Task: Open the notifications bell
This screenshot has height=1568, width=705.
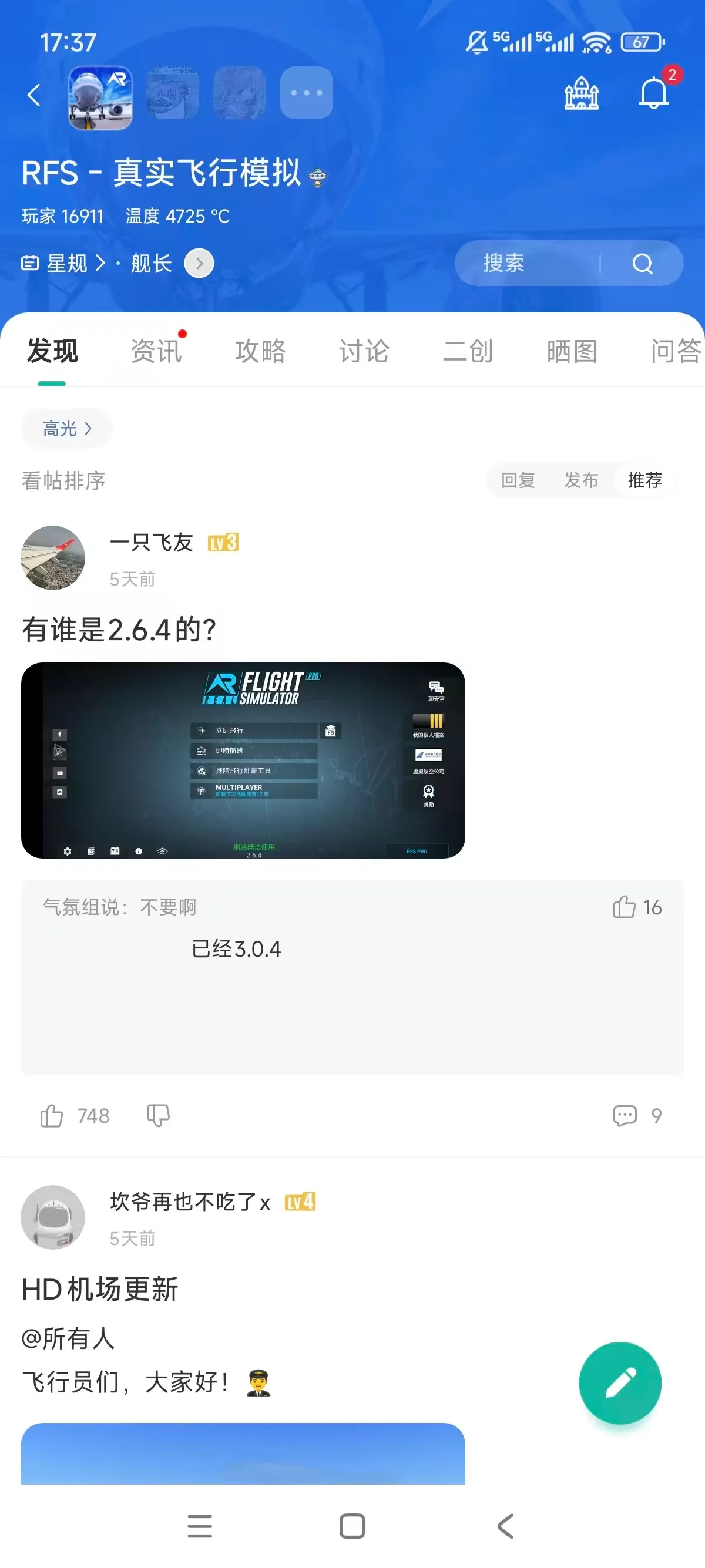Action: (653, 93)
